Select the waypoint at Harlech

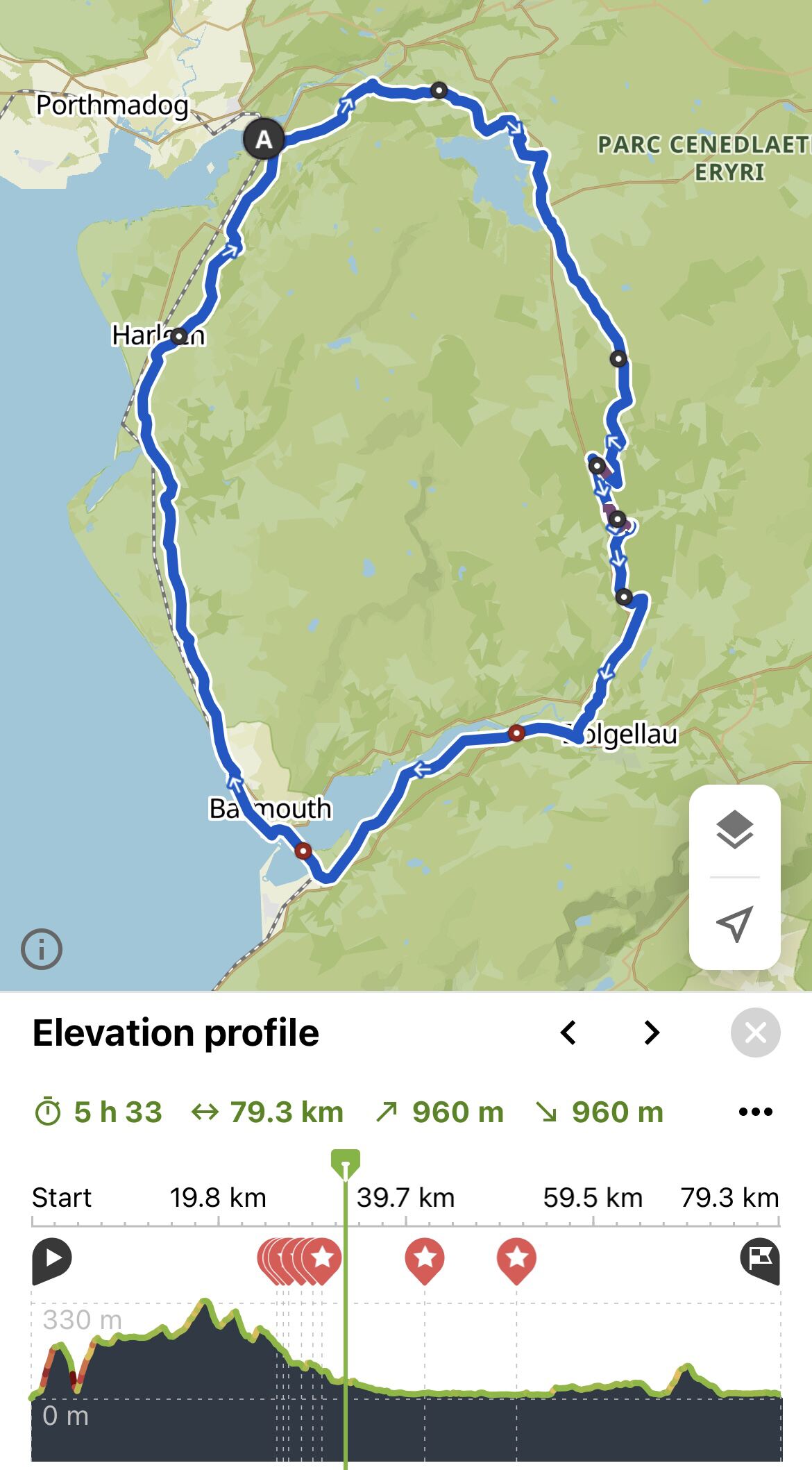pyautogui.click(x=179, y=336)
